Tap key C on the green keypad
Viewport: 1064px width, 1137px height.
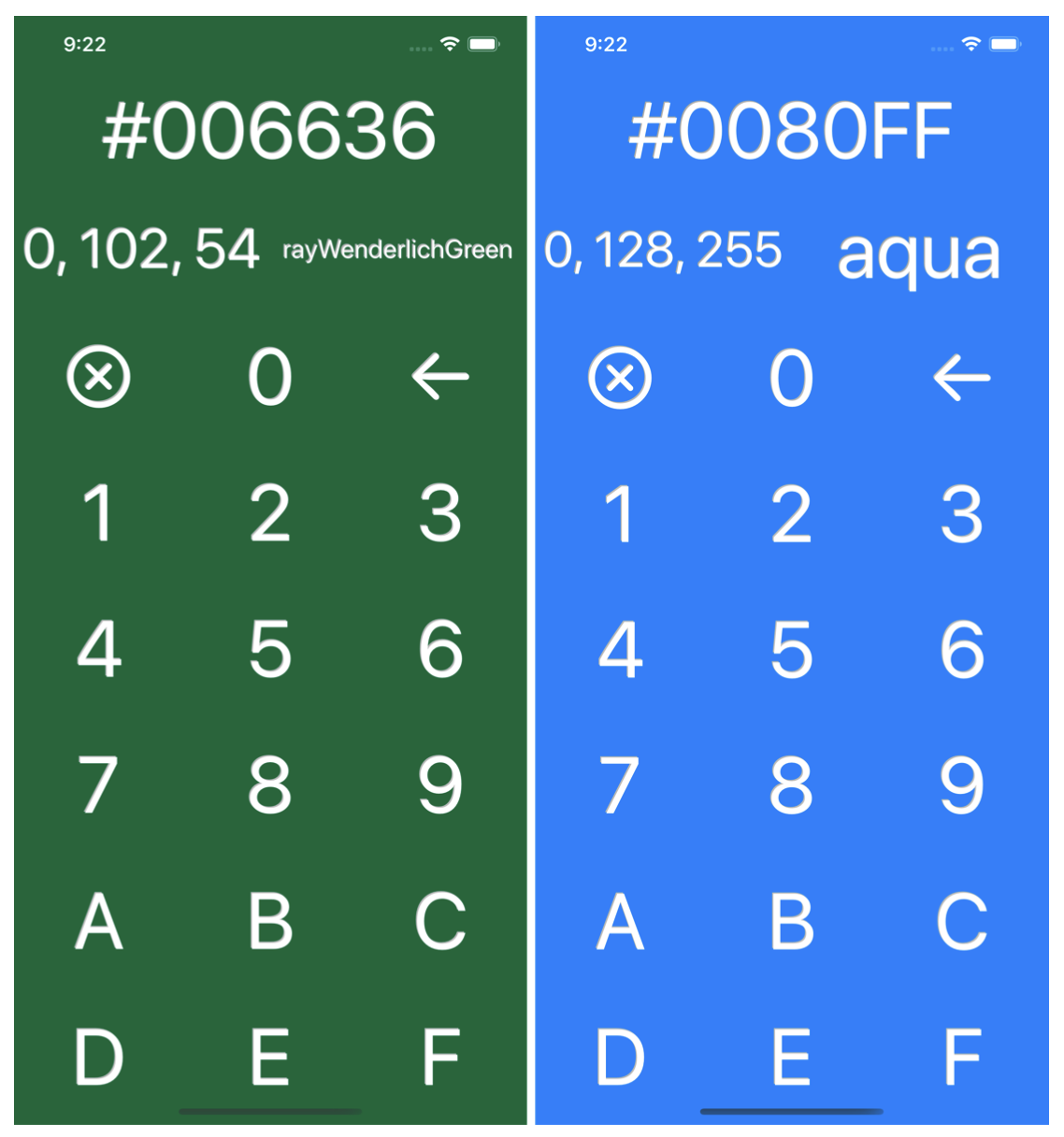pos(440,921)
